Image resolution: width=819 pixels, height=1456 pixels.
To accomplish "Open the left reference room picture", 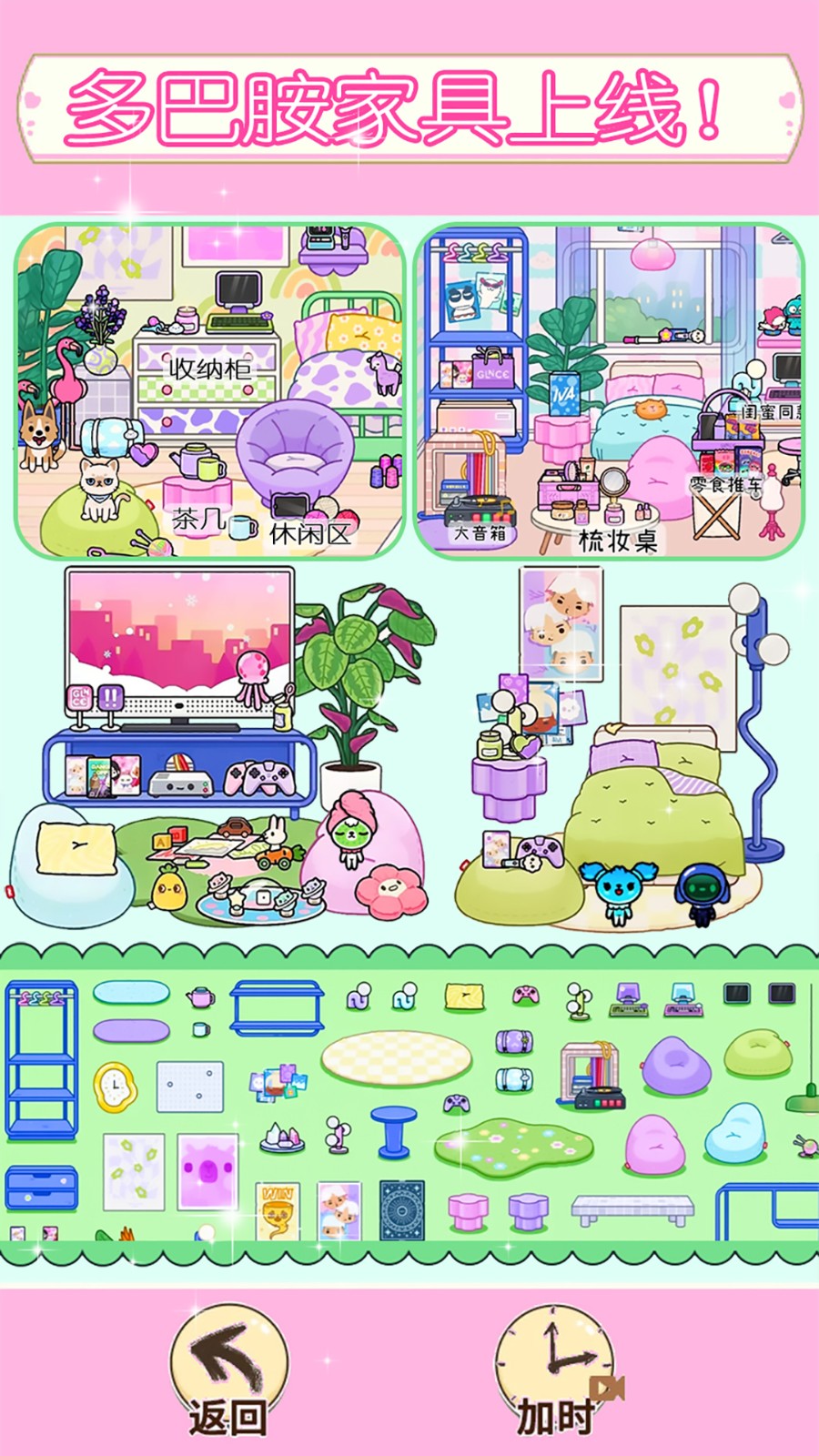I will click(x=210, y=391).
